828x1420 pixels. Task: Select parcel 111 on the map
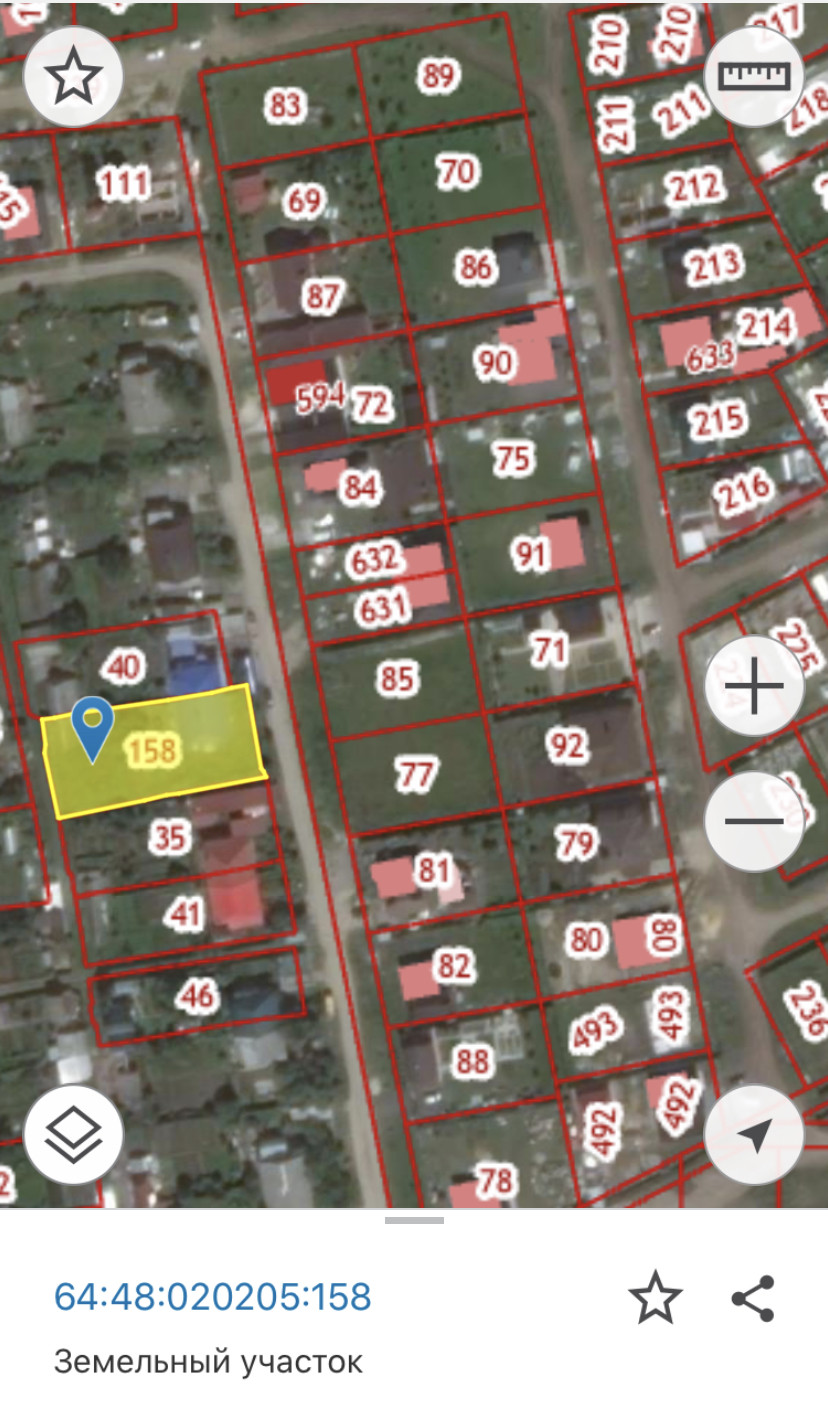[123, 184]
